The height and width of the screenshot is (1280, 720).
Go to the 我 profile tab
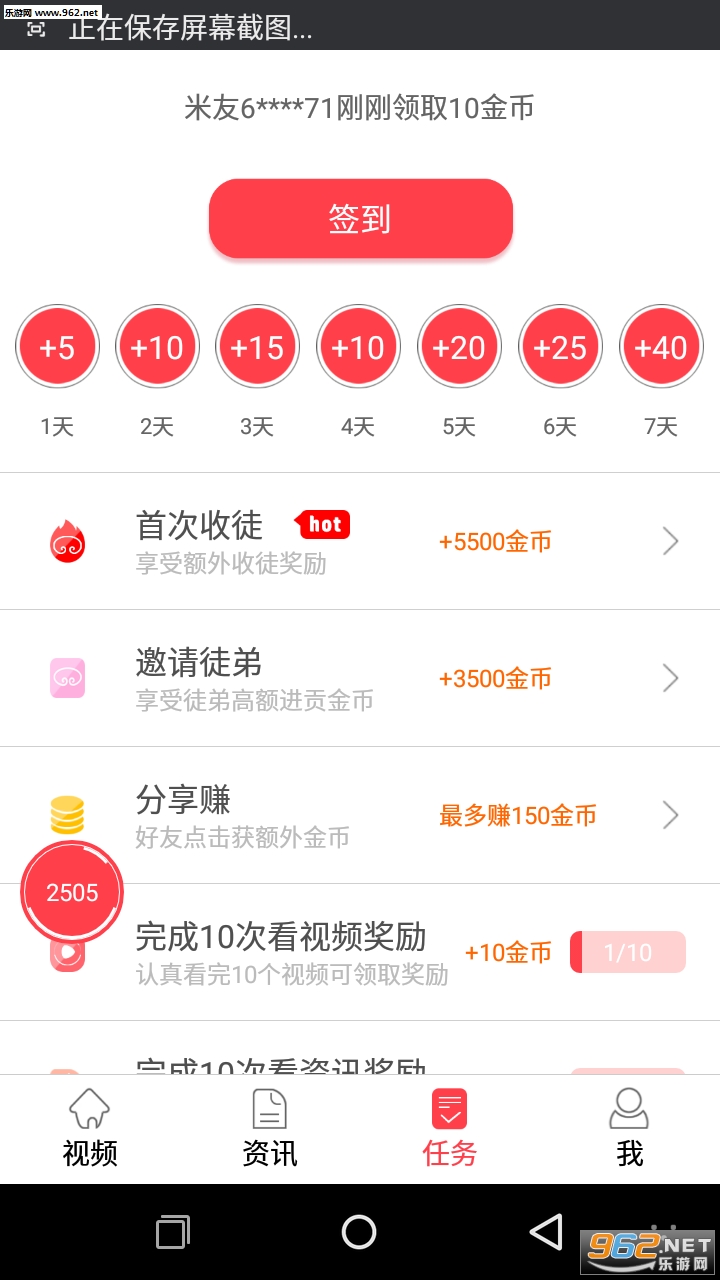click(x=629, y=1129)
